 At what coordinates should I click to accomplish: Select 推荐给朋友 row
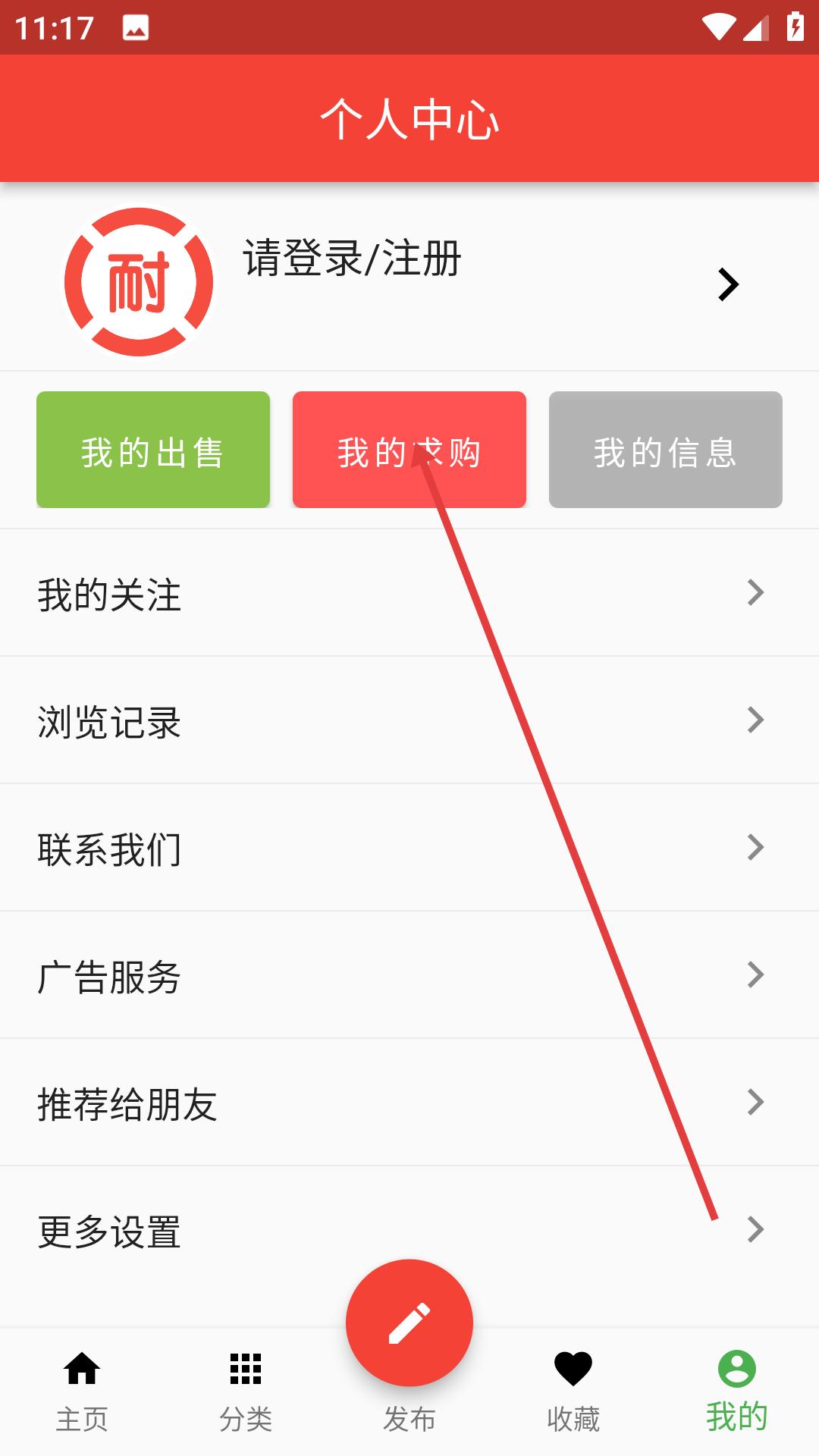coord(409,1103)
